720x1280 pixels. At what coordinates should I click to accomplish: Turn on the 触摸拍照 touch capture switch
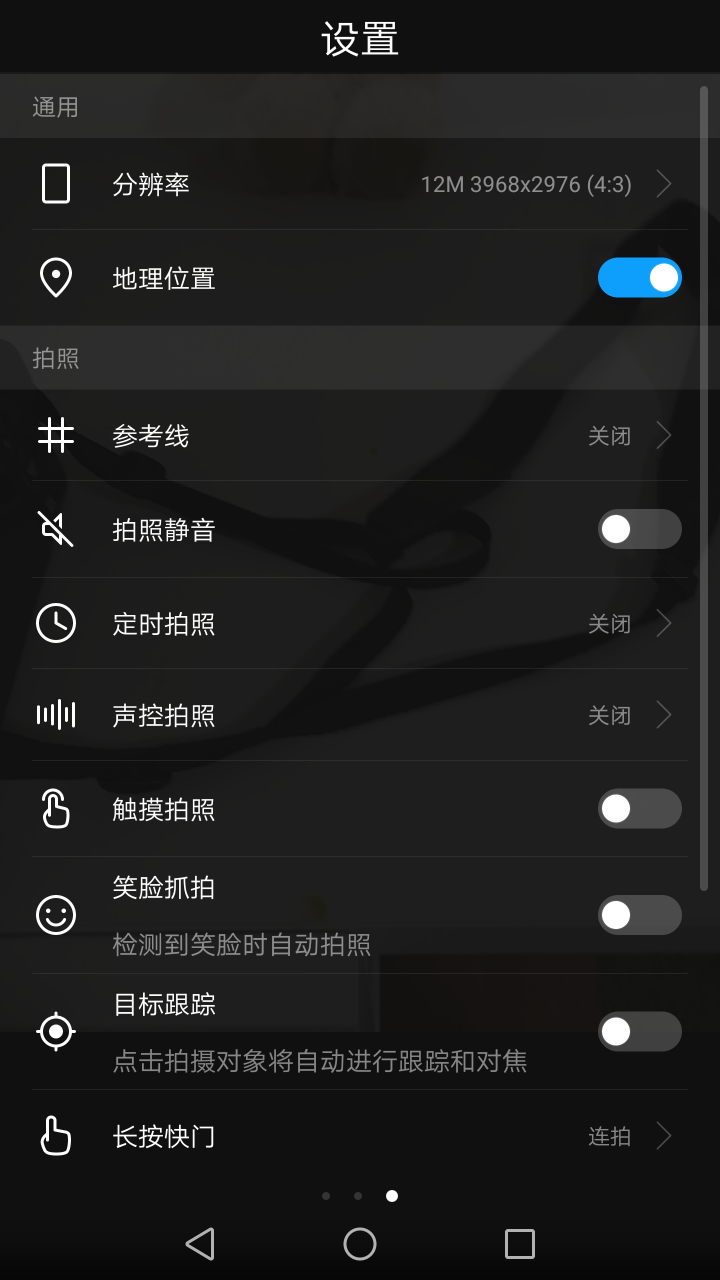tap(639, 809)
